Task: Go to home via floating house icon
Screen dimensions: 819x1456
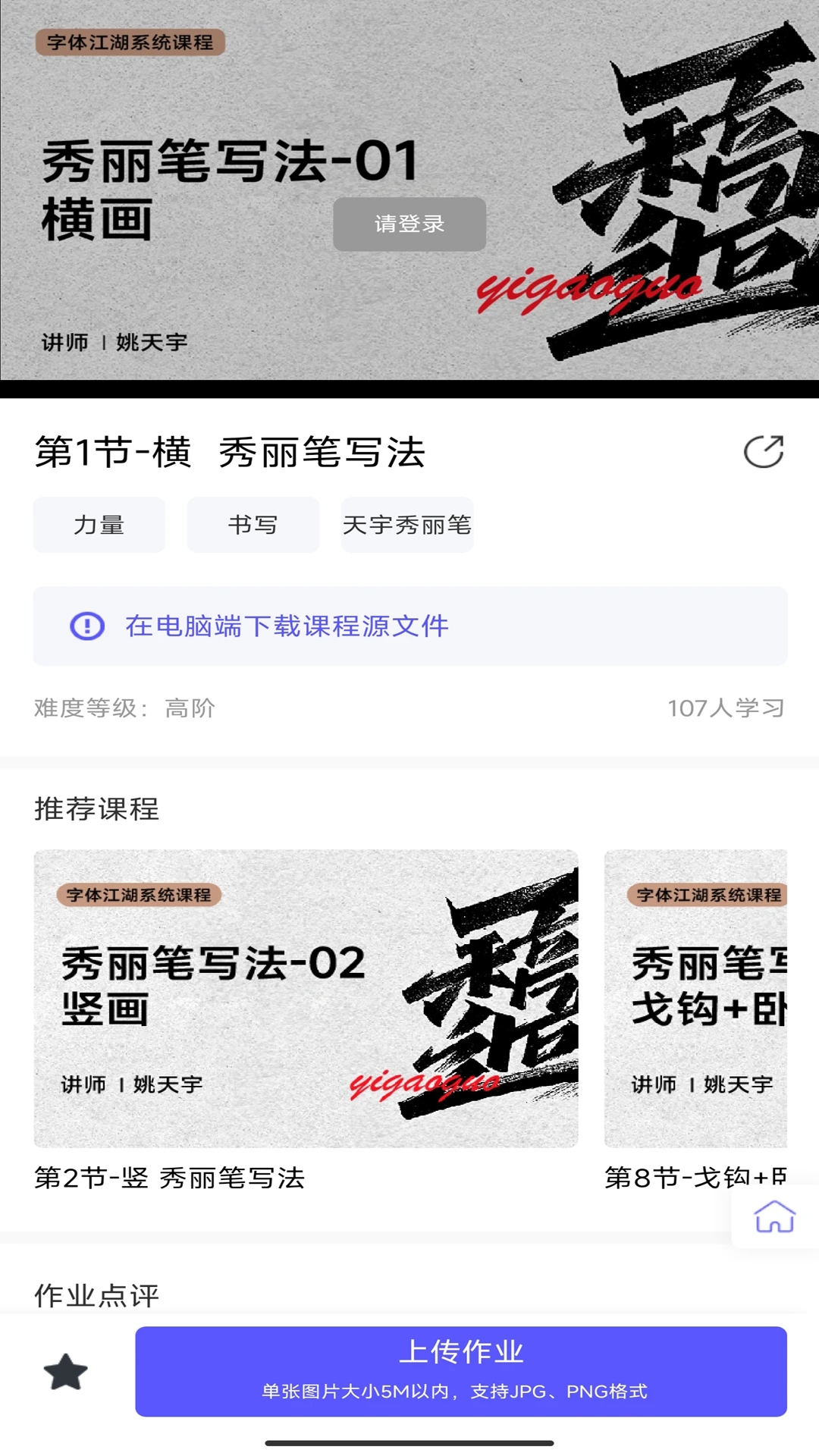Action: 774,1216
